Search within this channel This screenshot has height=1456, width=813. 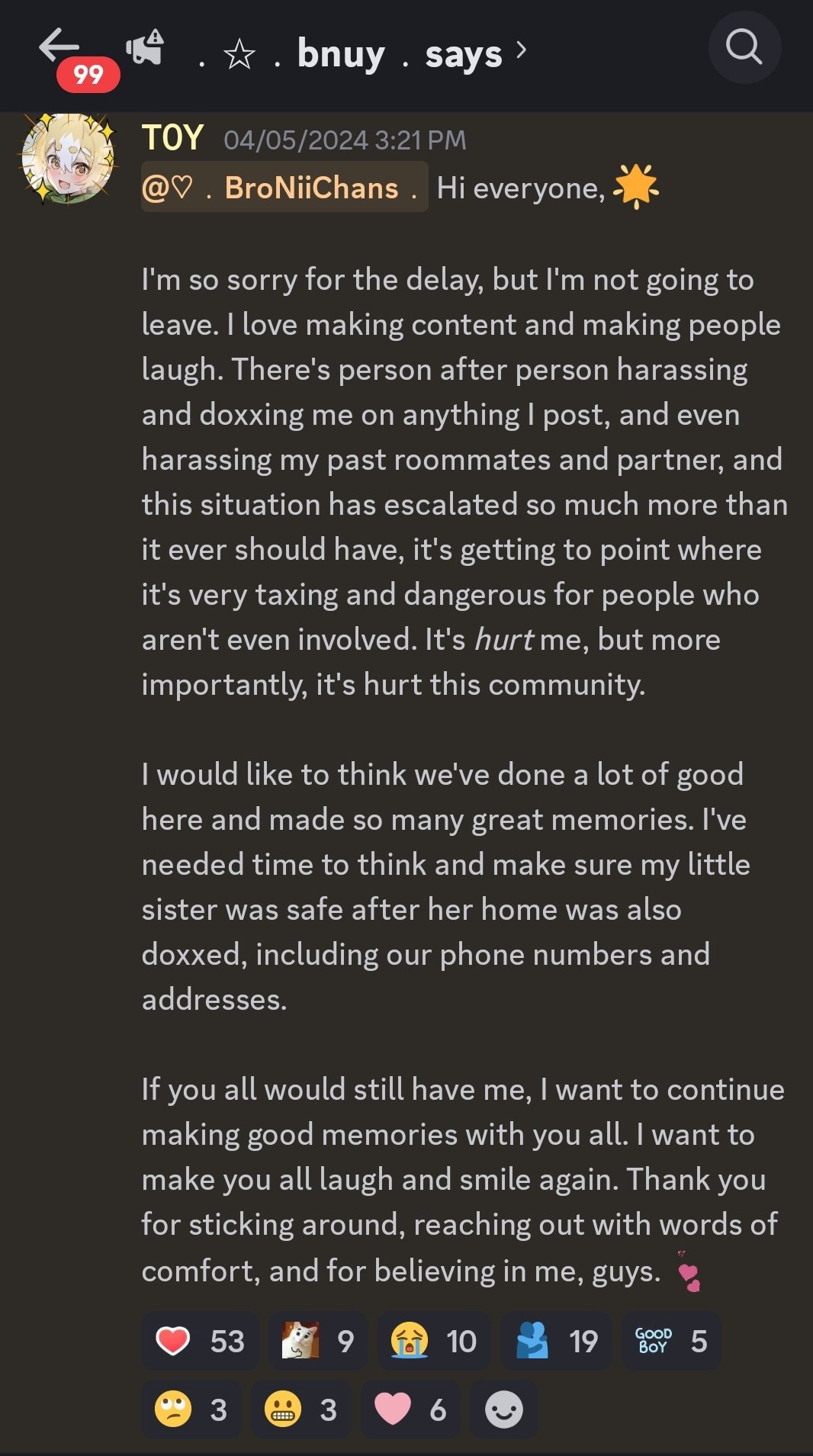tap(744, 47)
